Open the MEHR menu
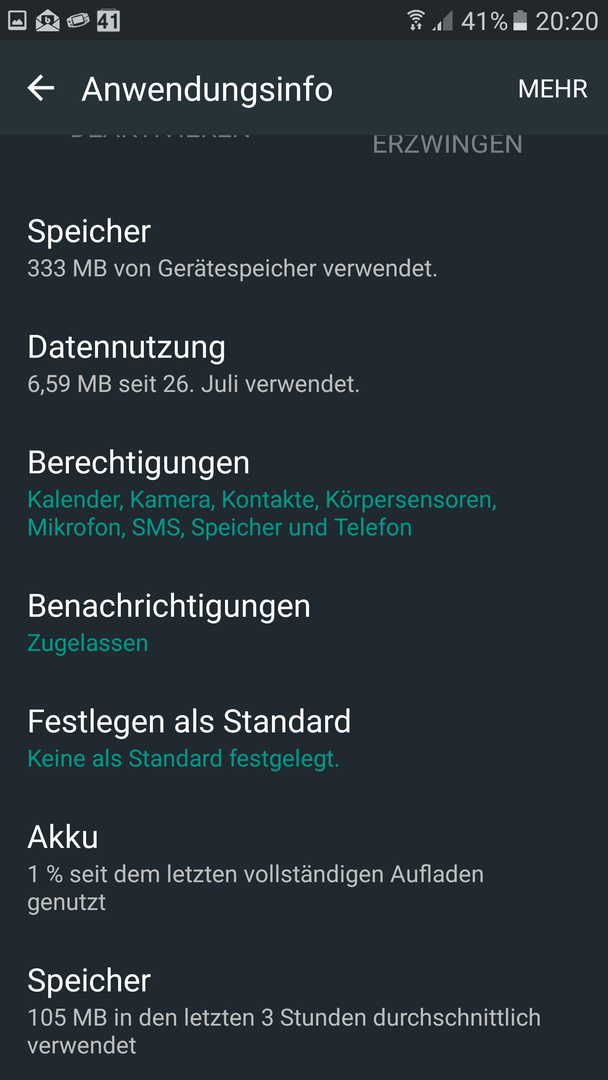Viewport: 608px width, 1080px height. pos(552,90)
